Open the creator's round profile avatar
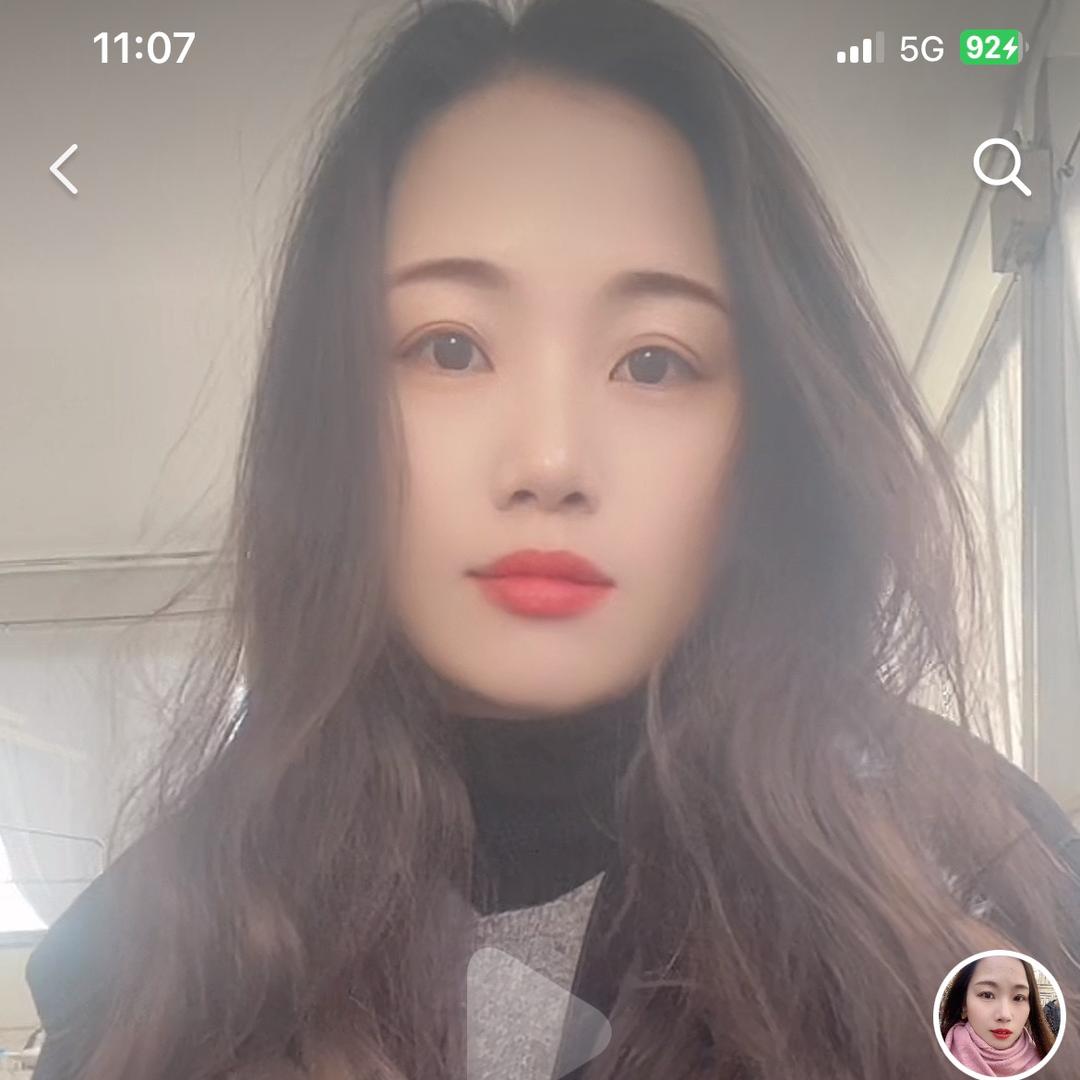The image size is (1080, 1080). tap(999, 1015)
